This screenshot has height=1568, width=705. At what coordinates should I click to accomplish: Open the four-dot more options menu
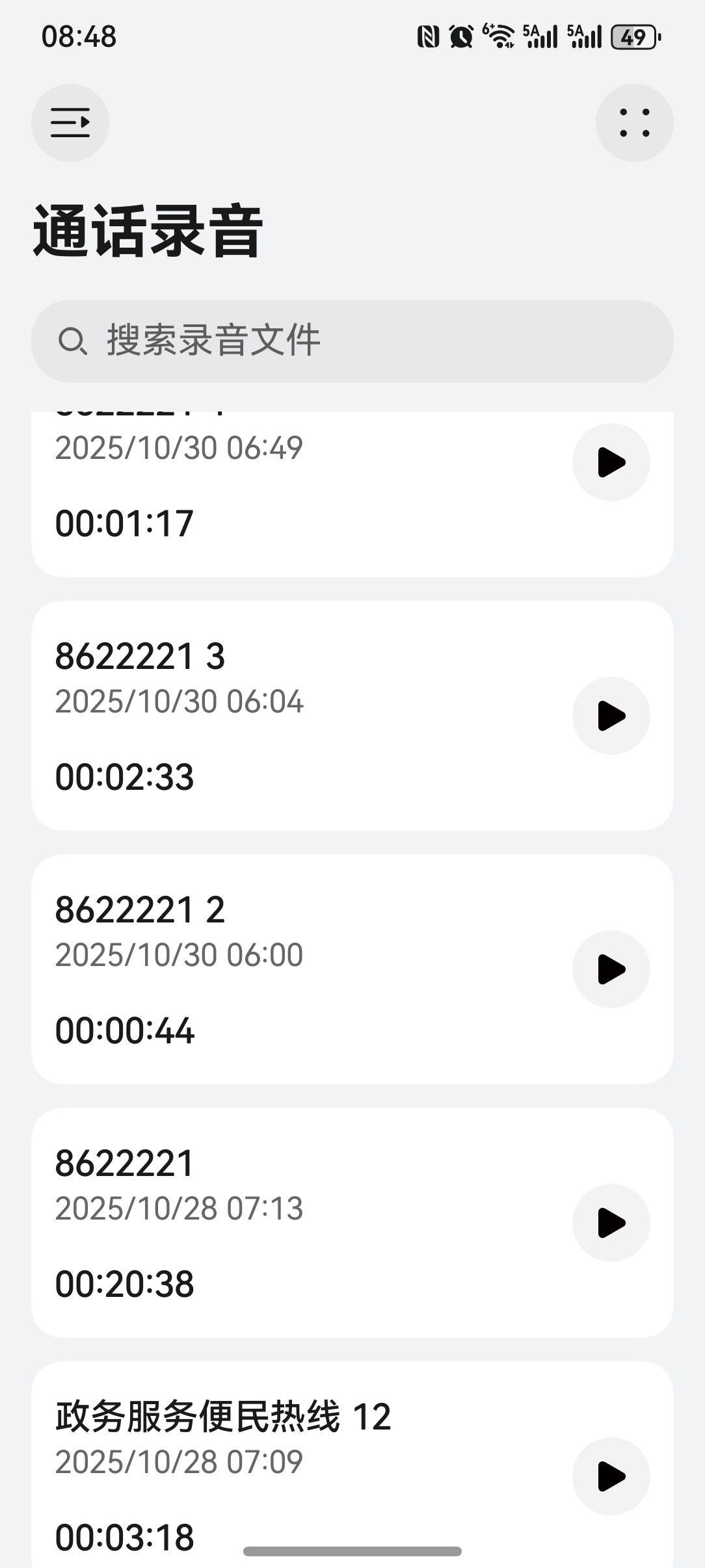tap(634, 123)
